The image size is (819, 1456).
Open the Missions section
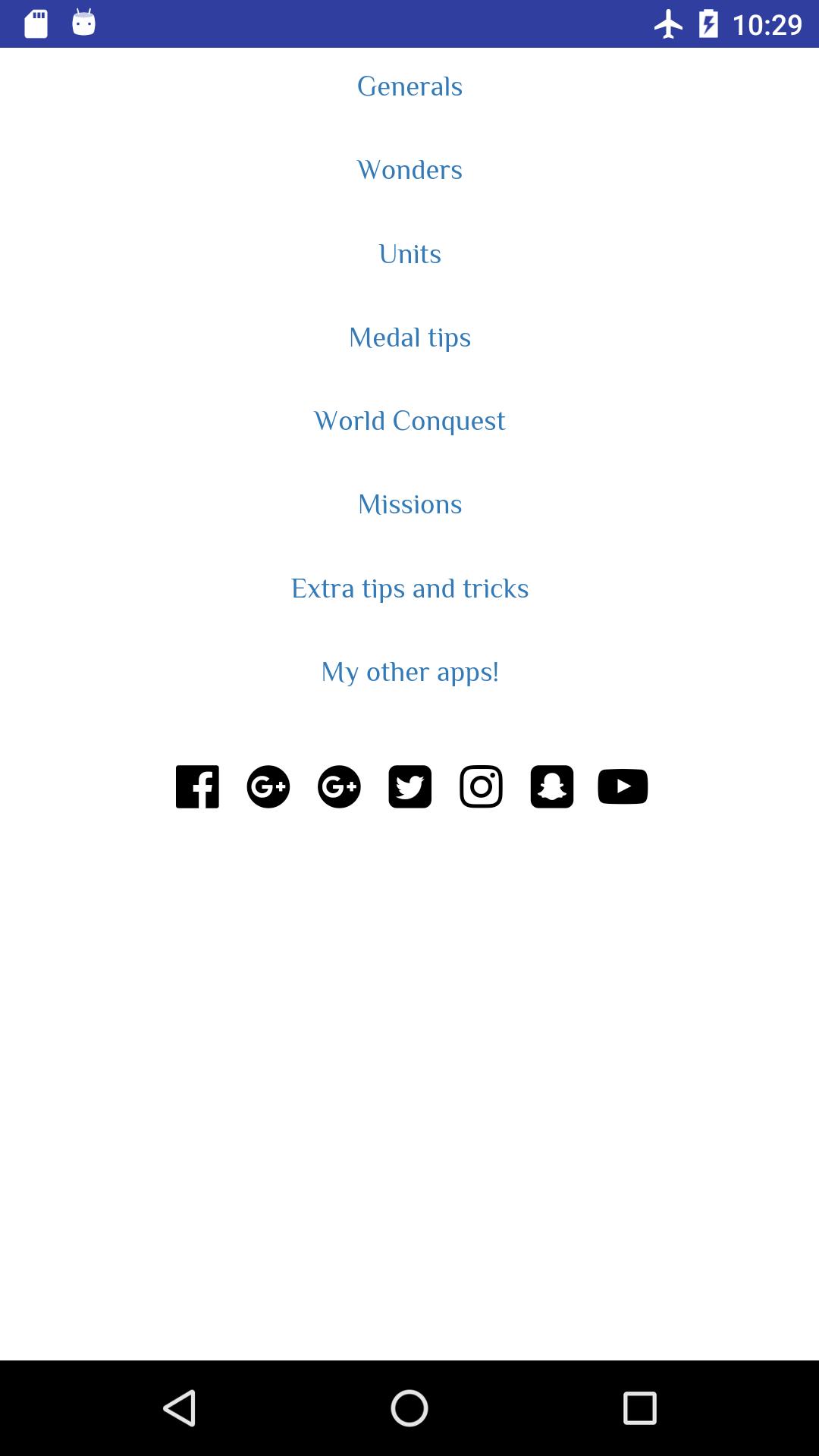click(409, 504)
